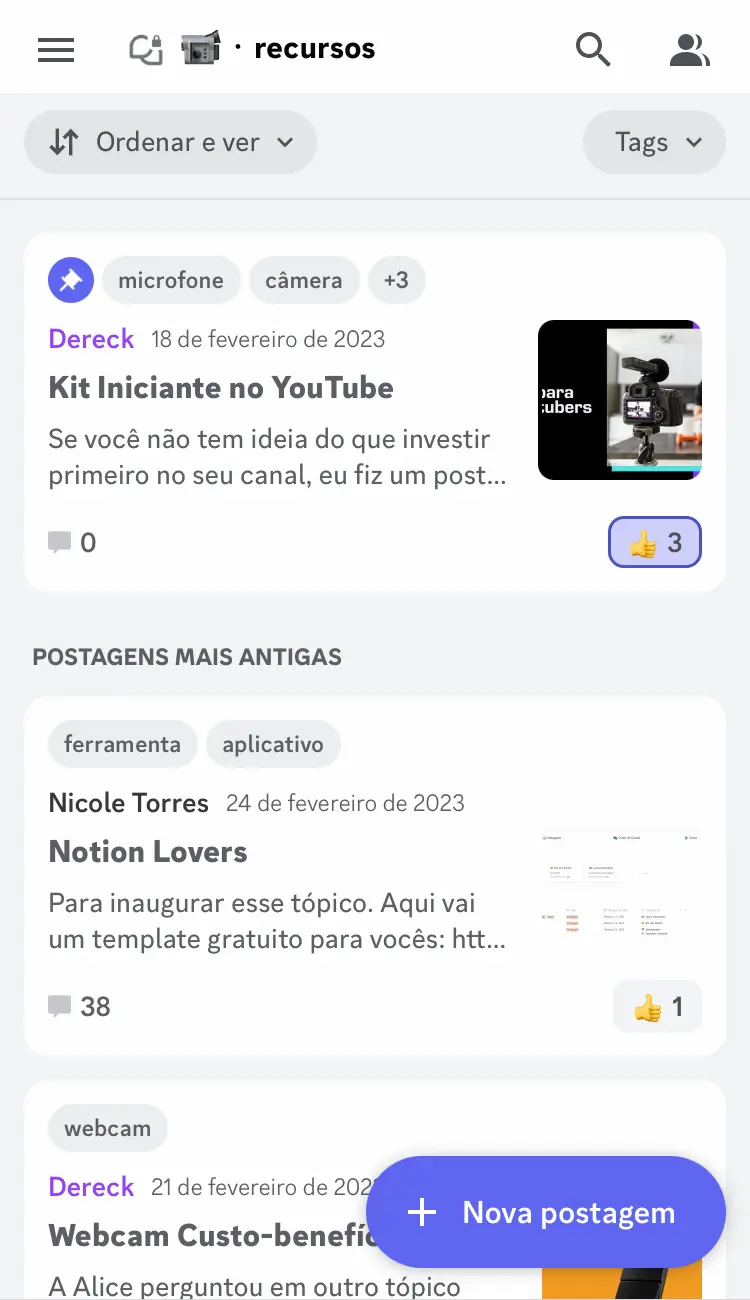Open the hamburger drawer menu

[x=56, y=49]
